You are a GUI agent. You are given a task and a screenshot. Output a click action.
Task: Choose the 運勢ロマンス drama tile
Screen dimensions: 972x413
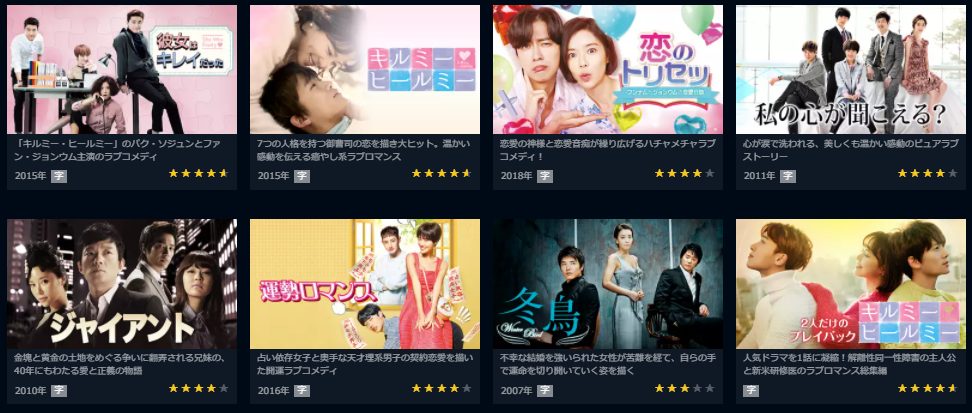coord(365,284)
